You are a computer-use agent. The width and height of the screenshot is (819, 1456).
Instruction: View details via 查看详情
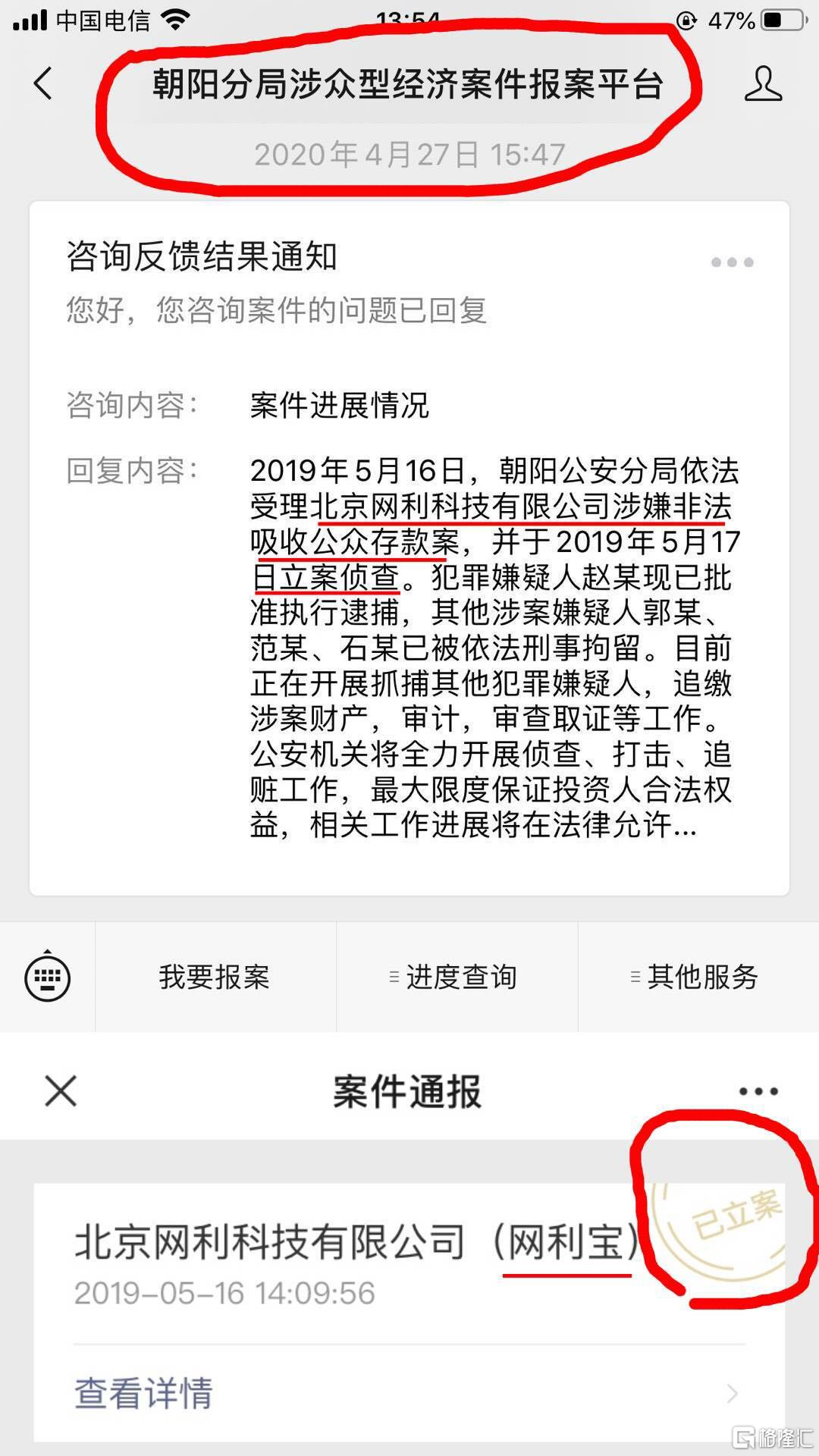pos(409,1394)
